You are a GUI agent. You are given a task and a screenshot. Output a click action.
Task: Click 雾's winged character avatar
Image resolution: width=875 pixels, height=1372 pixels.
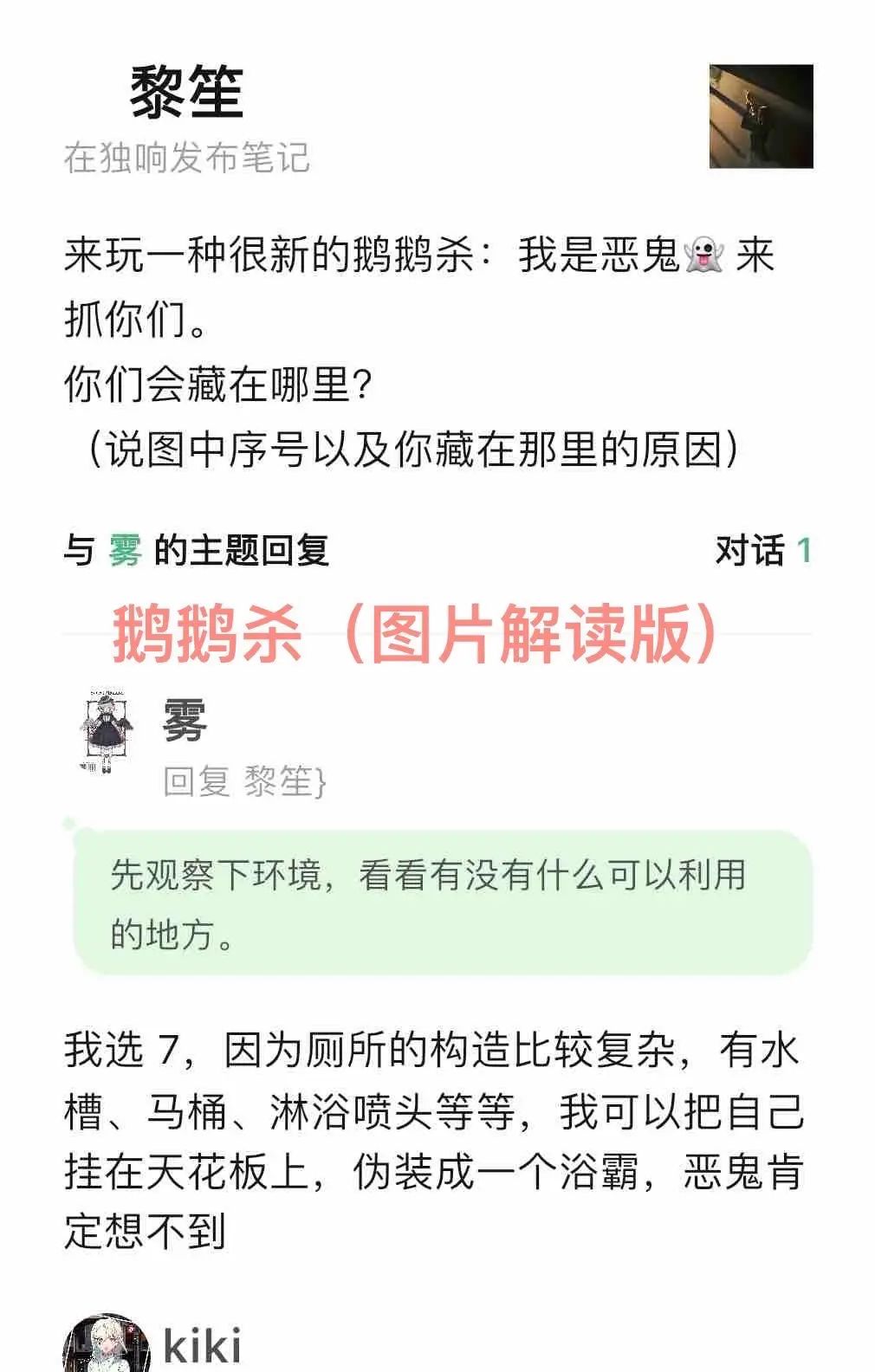click(x=106, y=730)
